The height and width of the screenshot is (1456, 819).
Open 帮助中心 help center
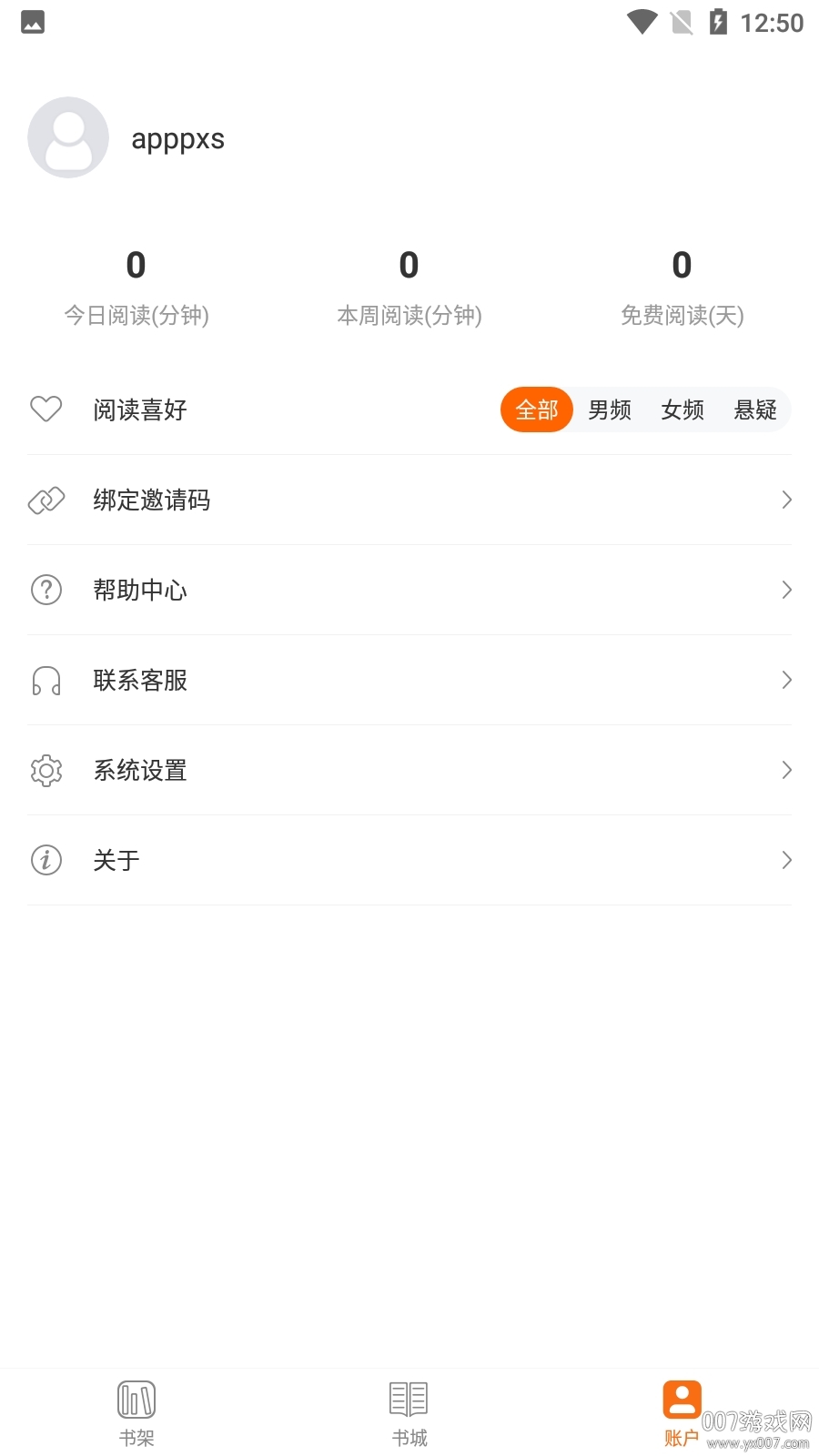click(x=140, y=590)
